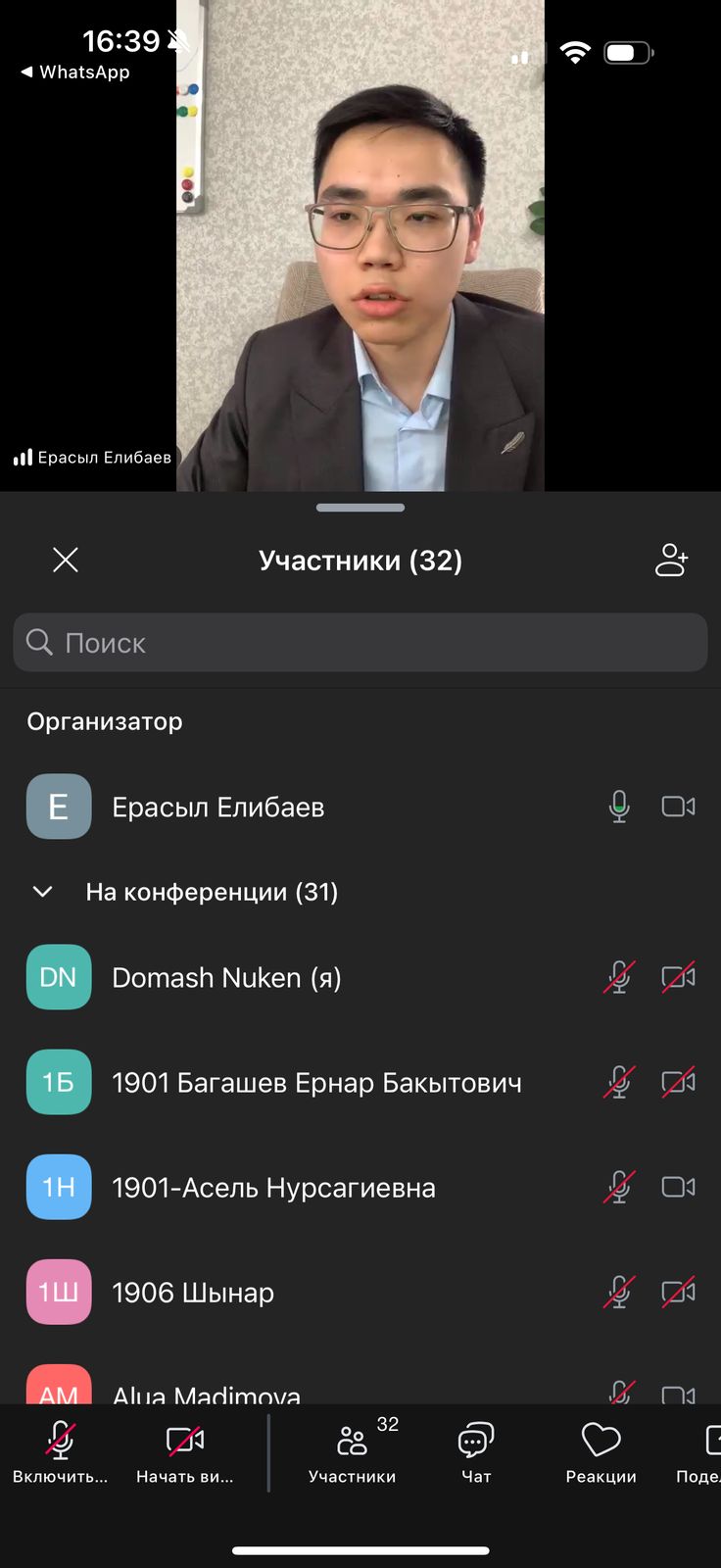The width and height of the screenshot is (721, 1568).
Task: Open participant 1901 Багашев Ернар Бакытович
Action: [x=316, y=1083]
